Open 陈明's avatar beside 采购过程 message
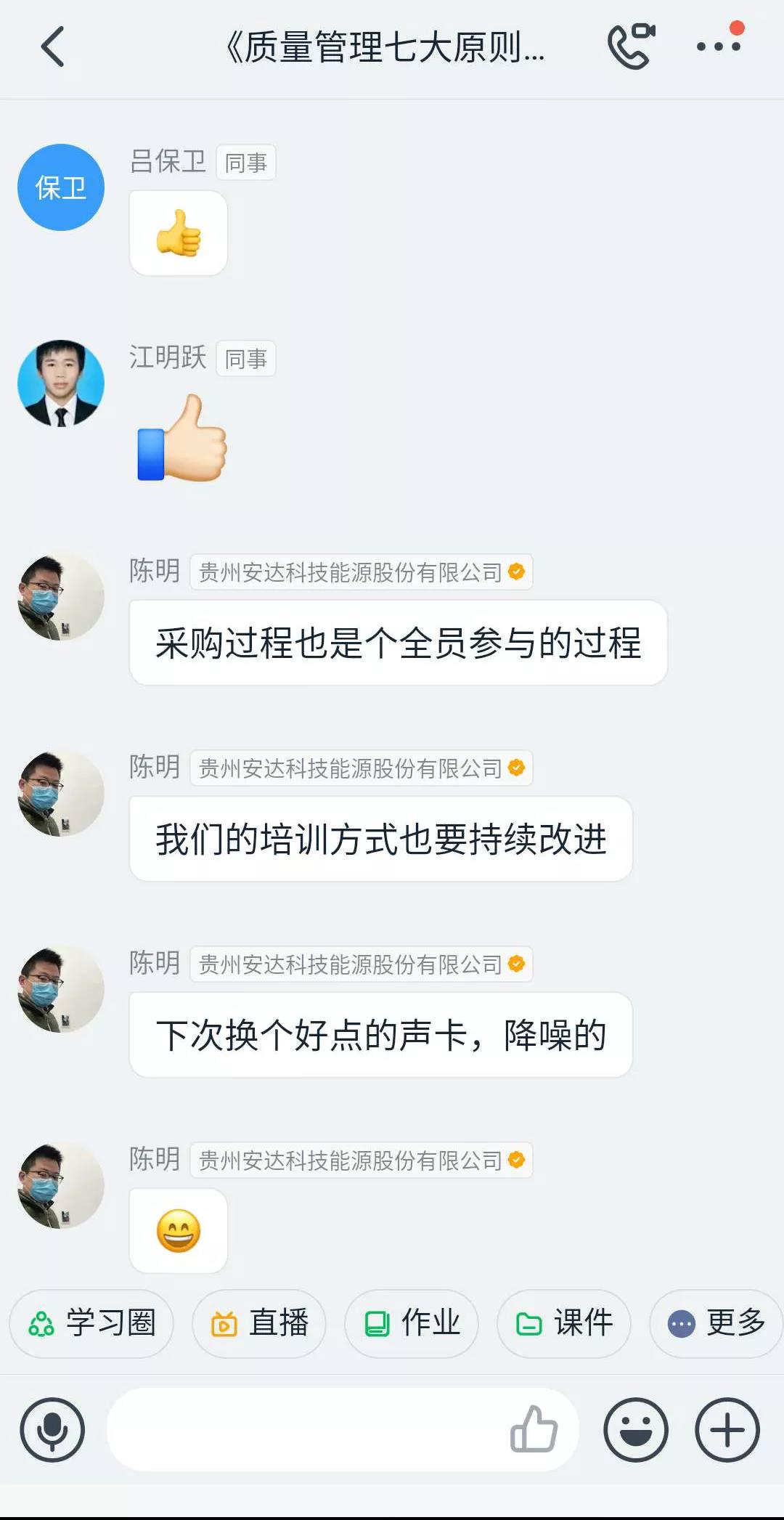 (61, 597)
